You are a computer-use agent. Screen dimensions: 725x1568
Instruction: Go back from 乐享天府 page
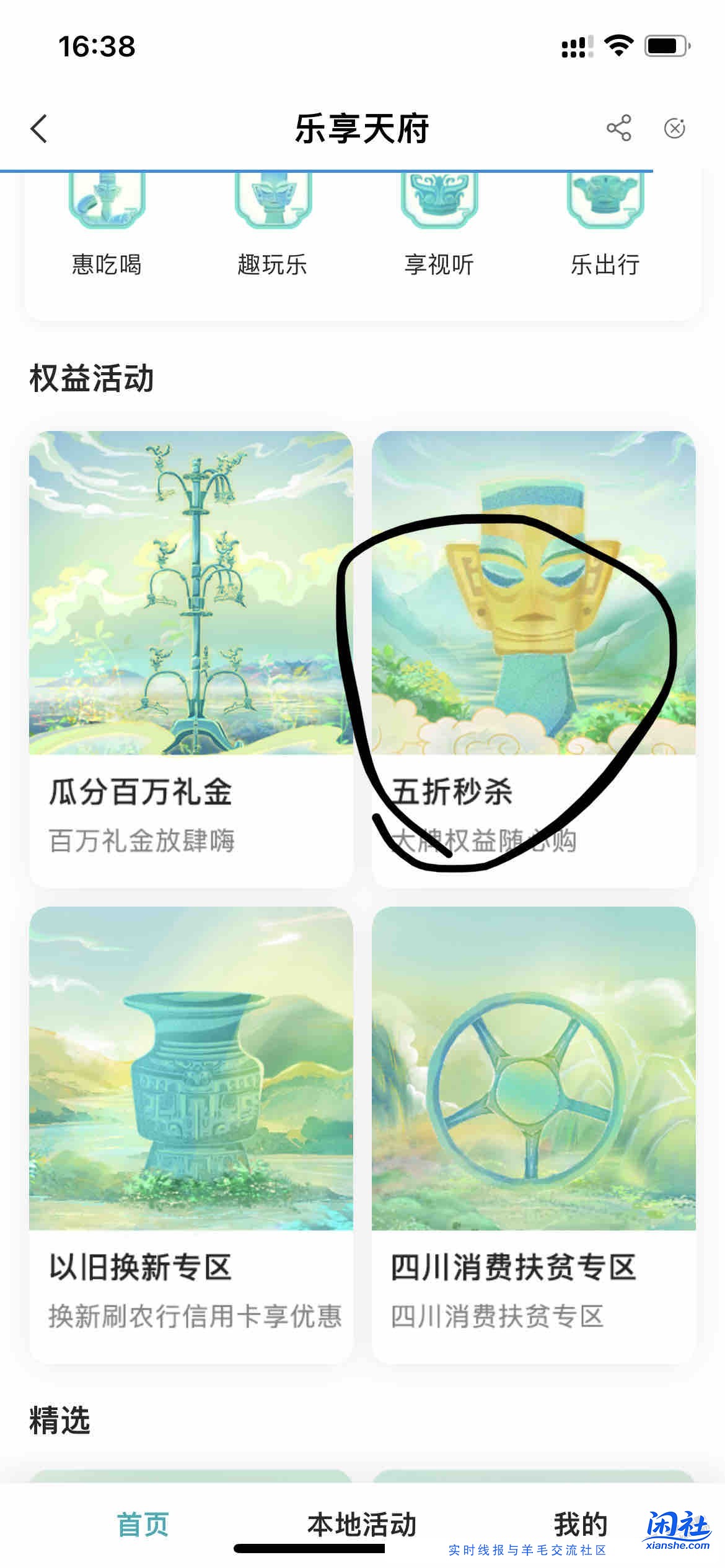pyautogui.click(x=39, y=129)
